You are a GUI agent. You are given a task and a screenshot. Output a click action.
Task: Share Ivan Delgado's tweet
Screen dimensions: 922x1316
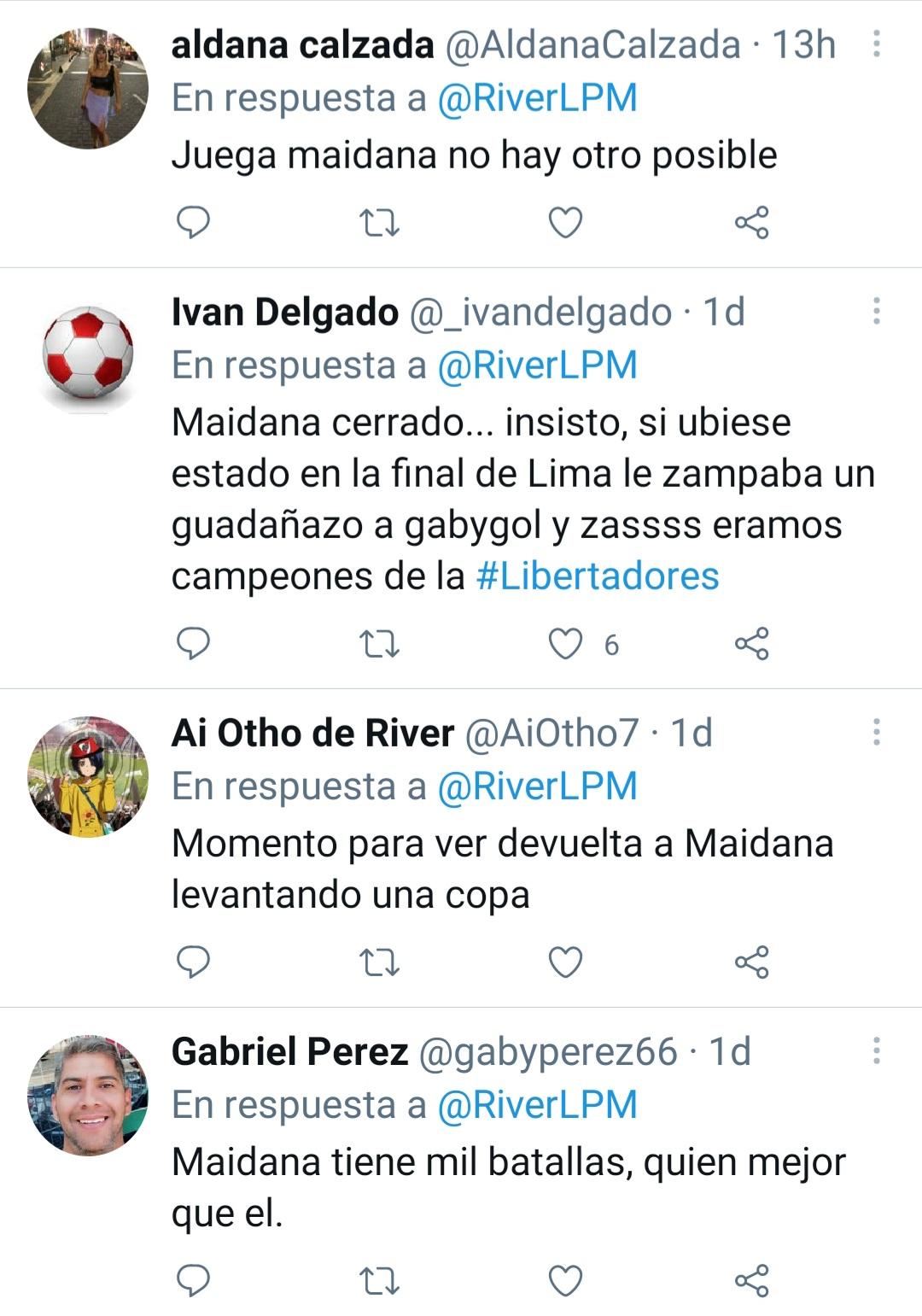[752, 644]
